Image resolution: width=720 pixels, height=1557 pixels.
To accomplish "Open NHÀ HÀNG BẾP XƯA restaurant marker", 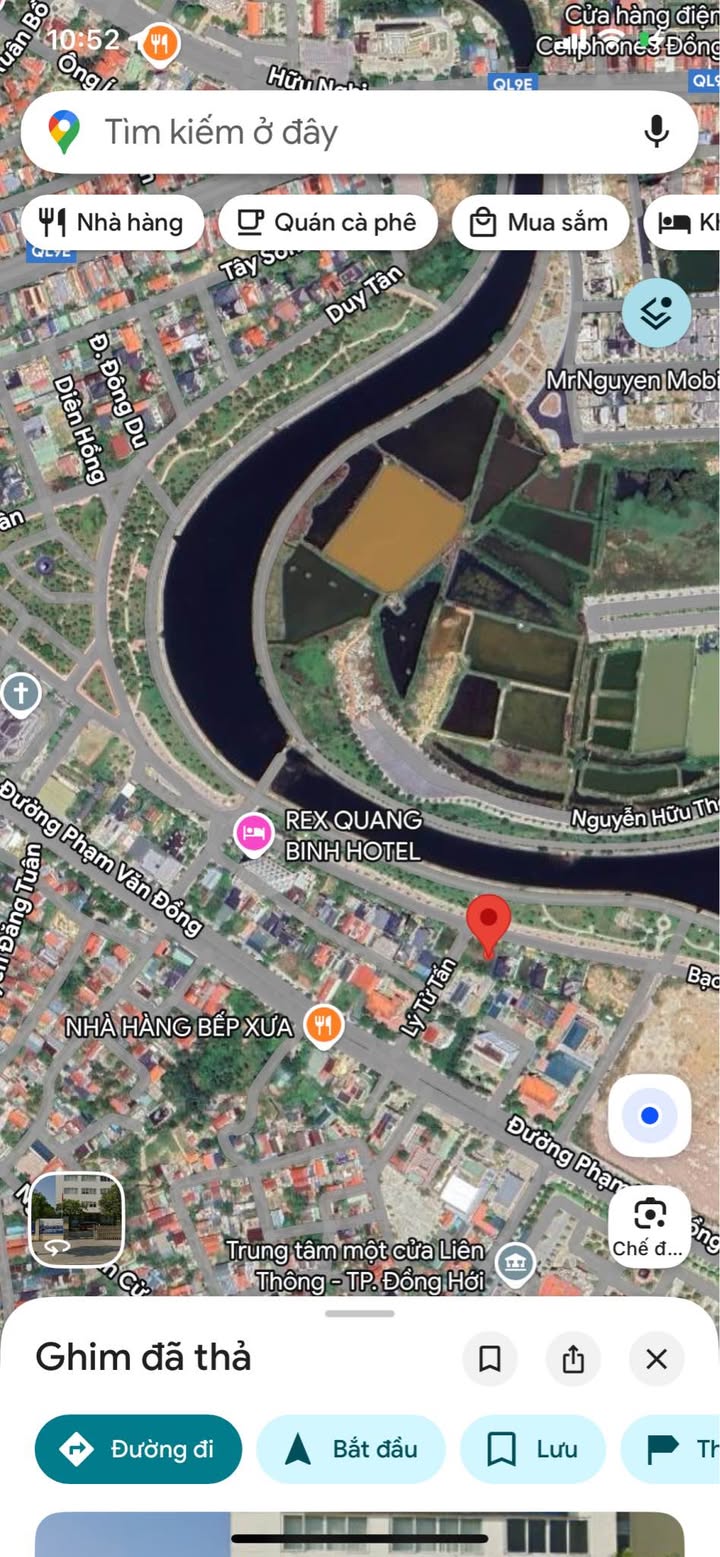I will click(323, 1026).
